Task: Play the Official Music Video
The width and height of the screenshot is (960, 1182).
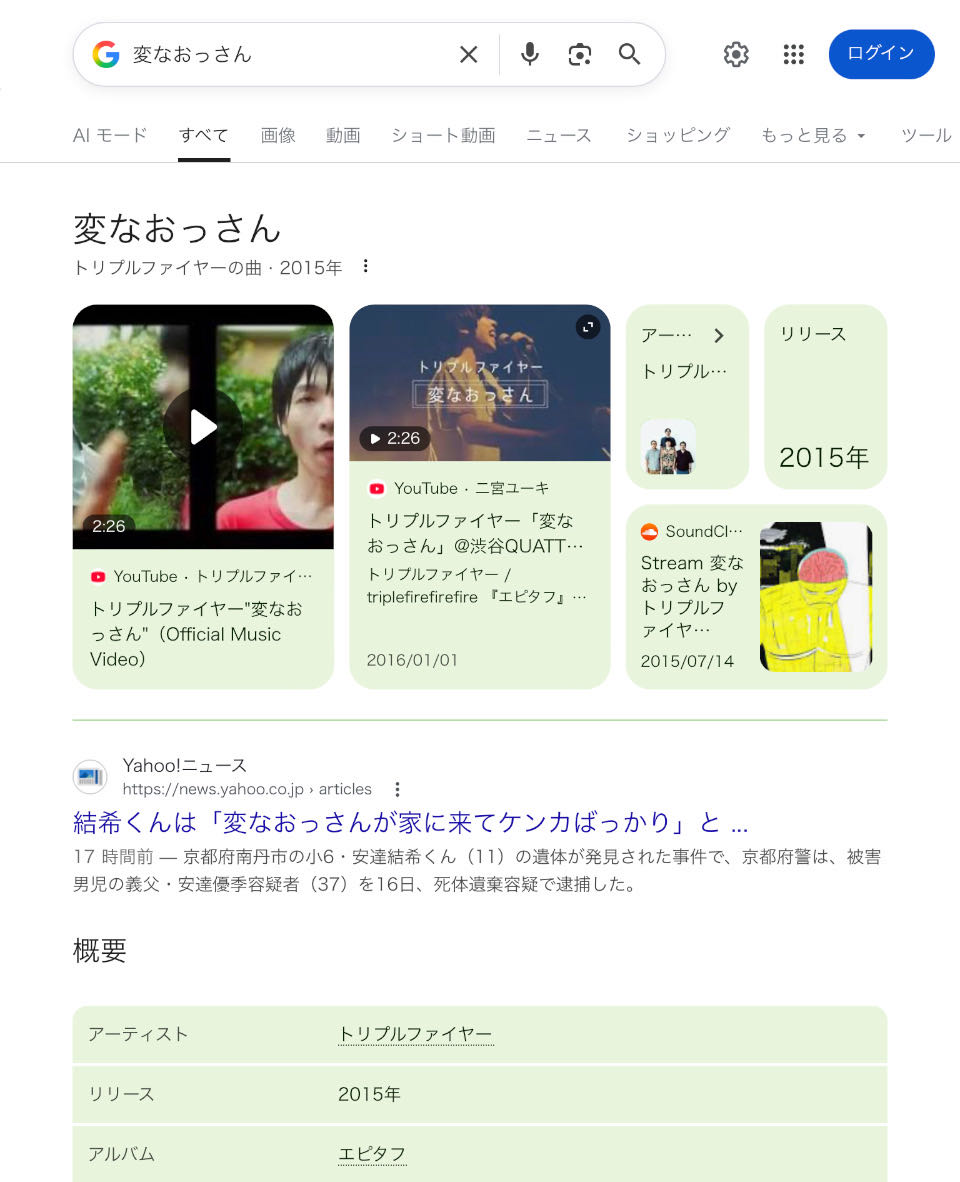Action: pos(203,427)
